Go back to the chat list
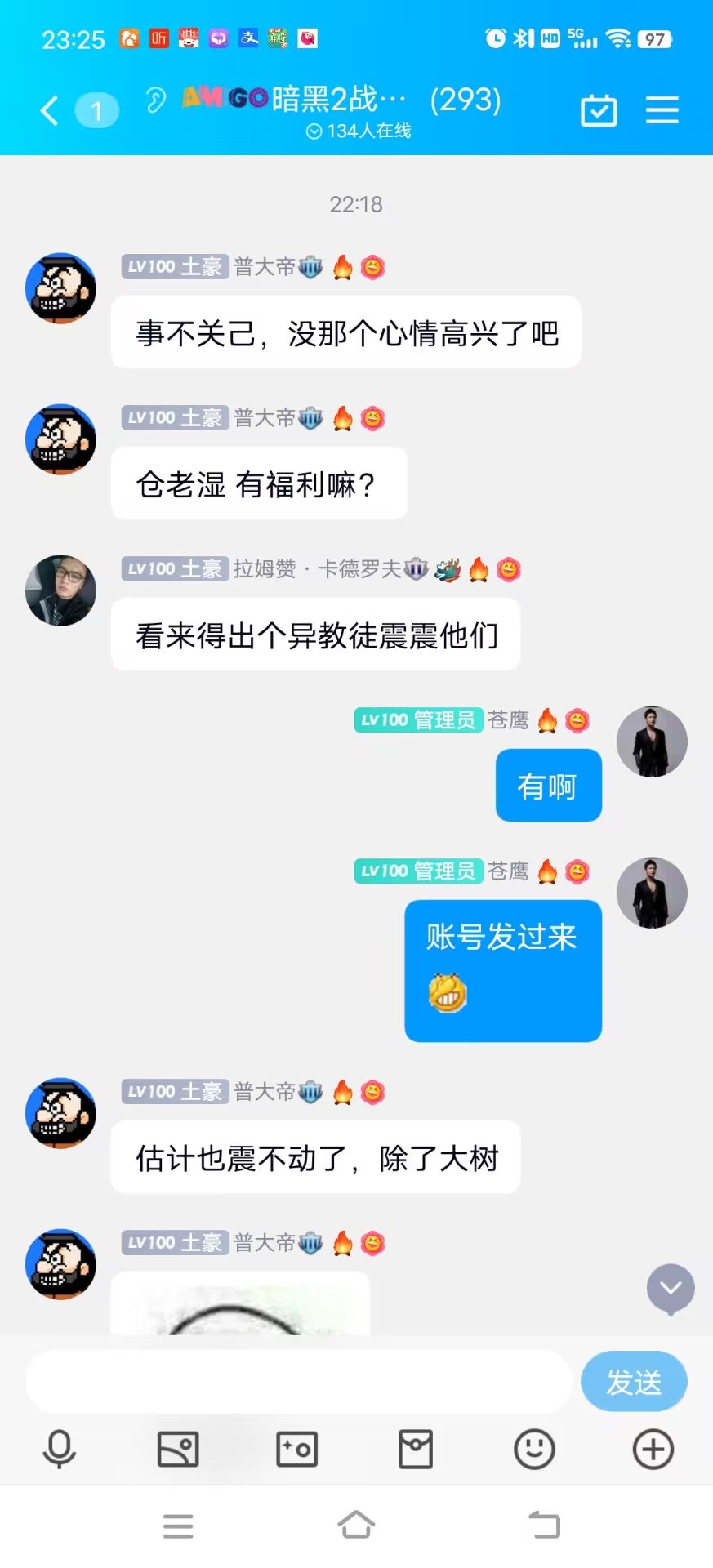This screenshot has height=1568, width=713. 51,110
